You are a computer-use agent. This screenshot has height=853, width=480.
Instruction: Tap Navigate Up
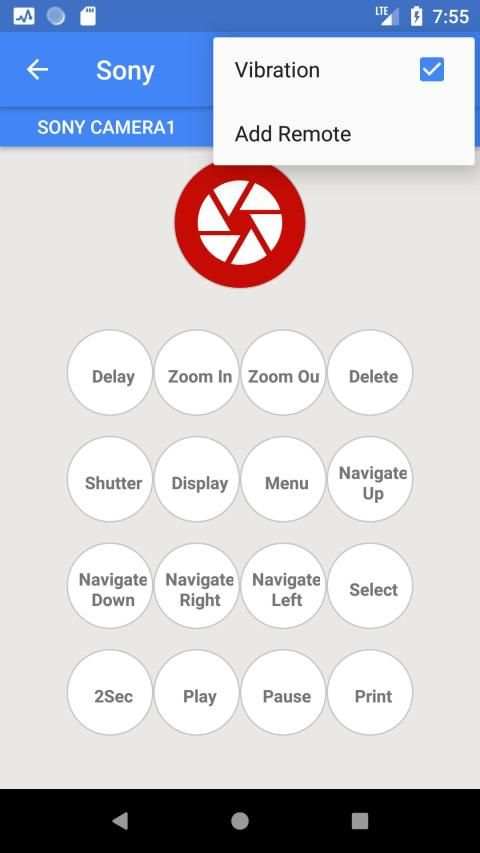coord(370,479)
